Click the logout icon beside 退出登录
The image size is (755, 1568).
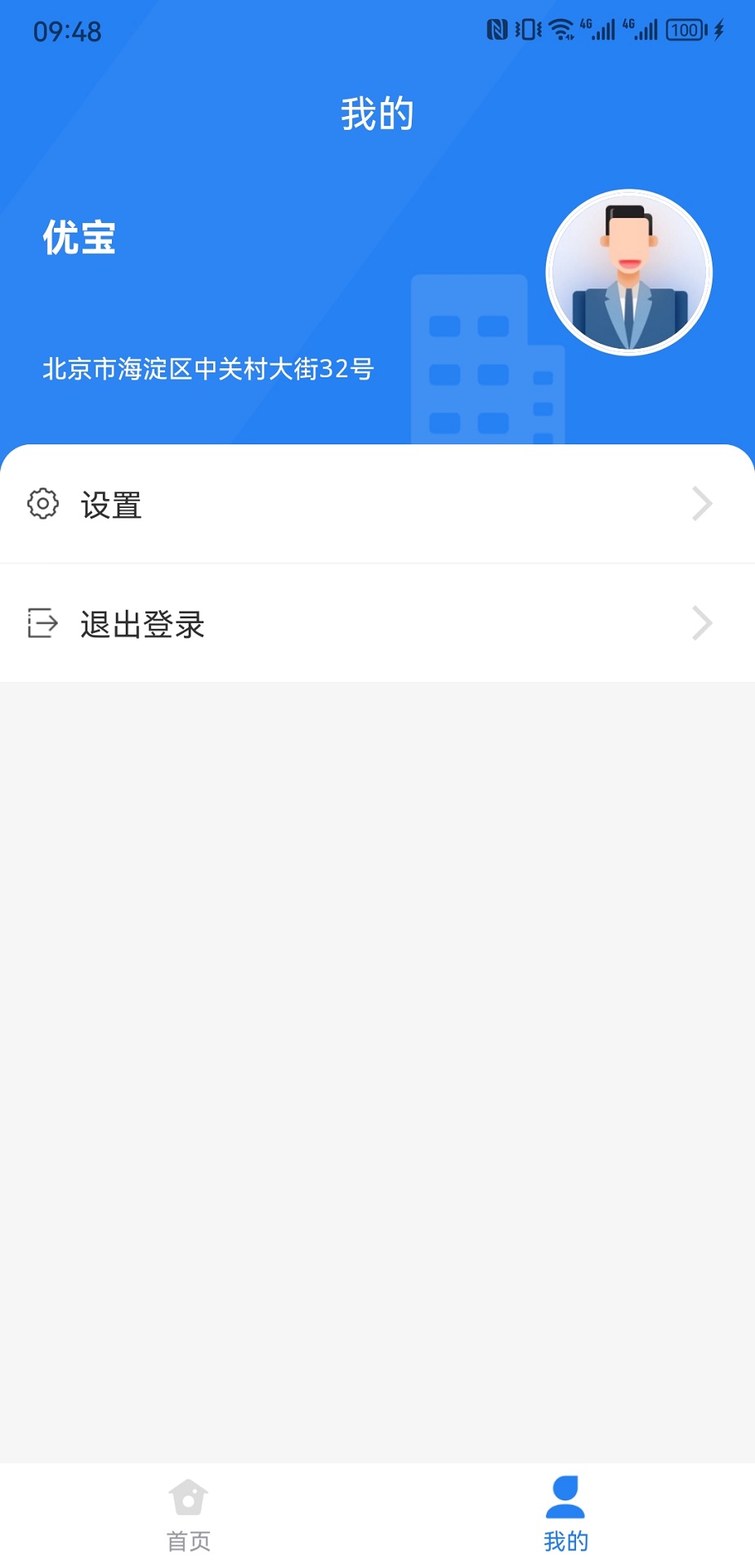42,623
